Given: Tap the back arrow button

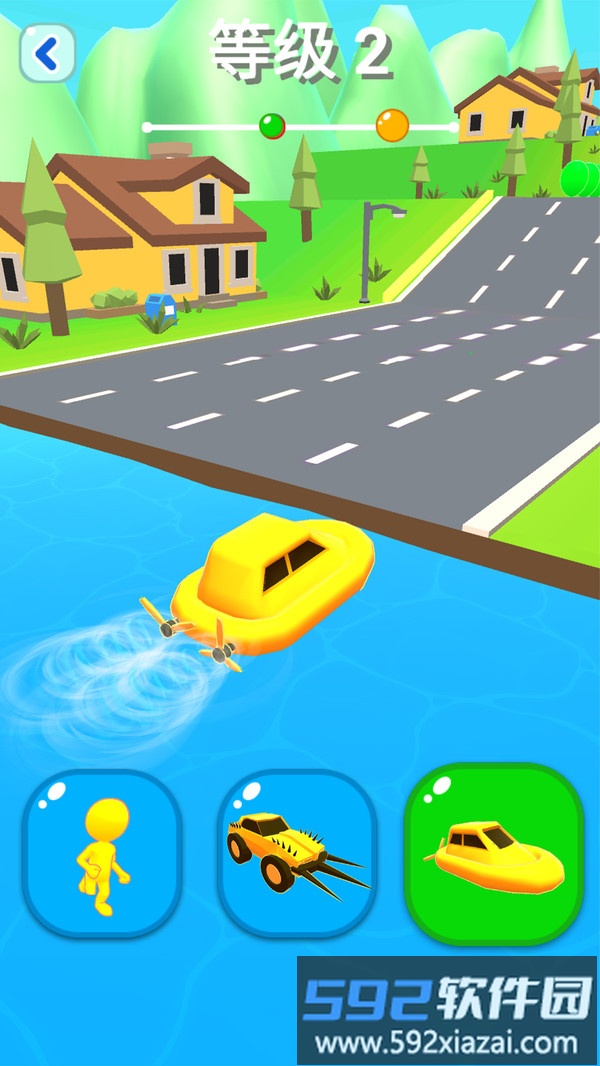Looking at the screenshot, I should point(47,54).
